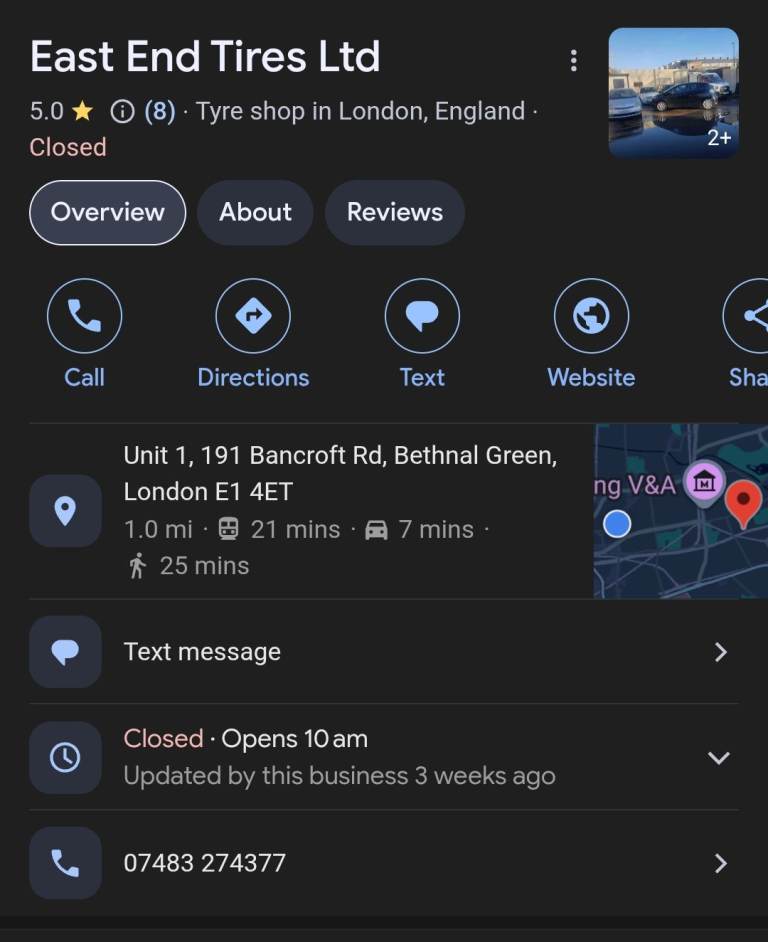Open the three-dot overflow menu
This screenshot has height=942, width=768.
pos(573,61)
